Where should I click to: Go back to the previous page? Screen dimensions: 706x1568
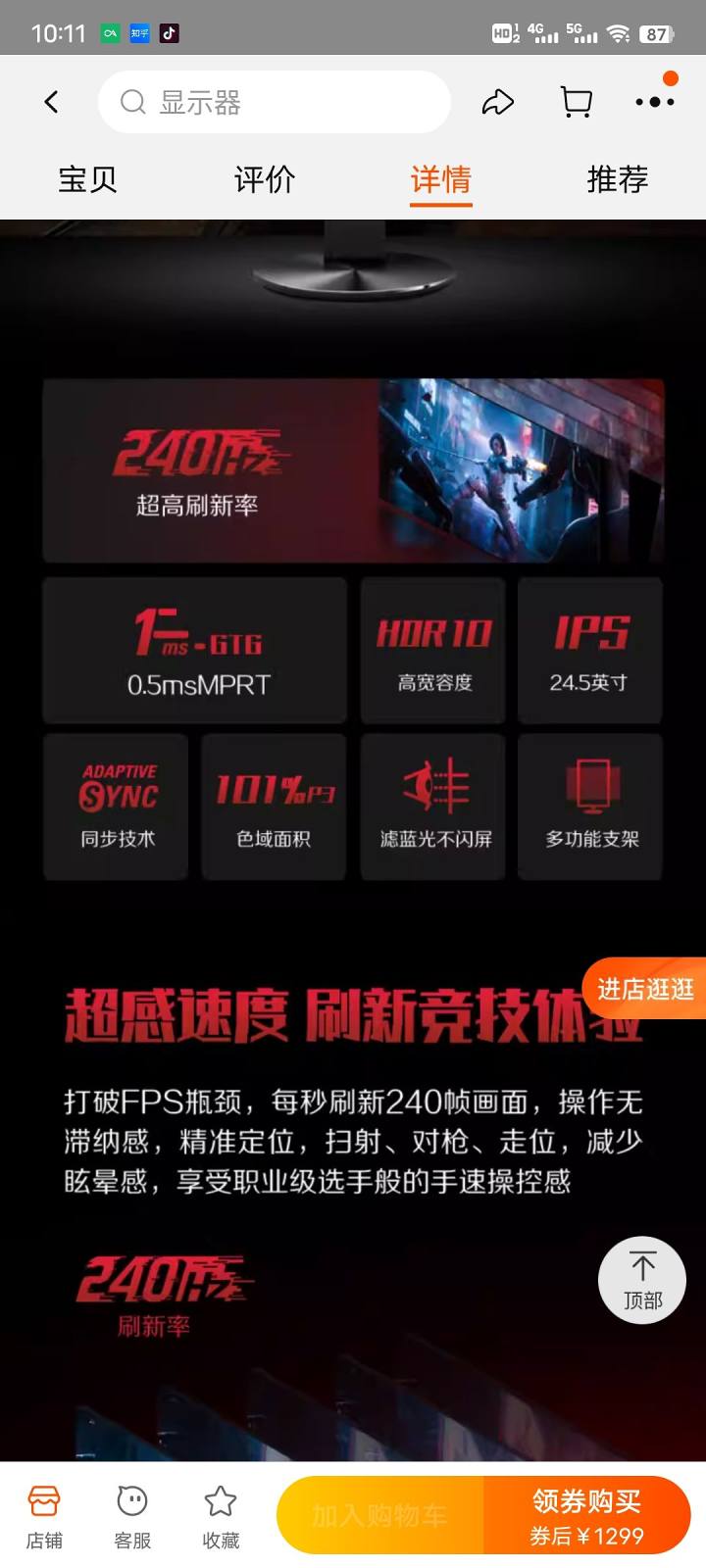coord(51,101)
